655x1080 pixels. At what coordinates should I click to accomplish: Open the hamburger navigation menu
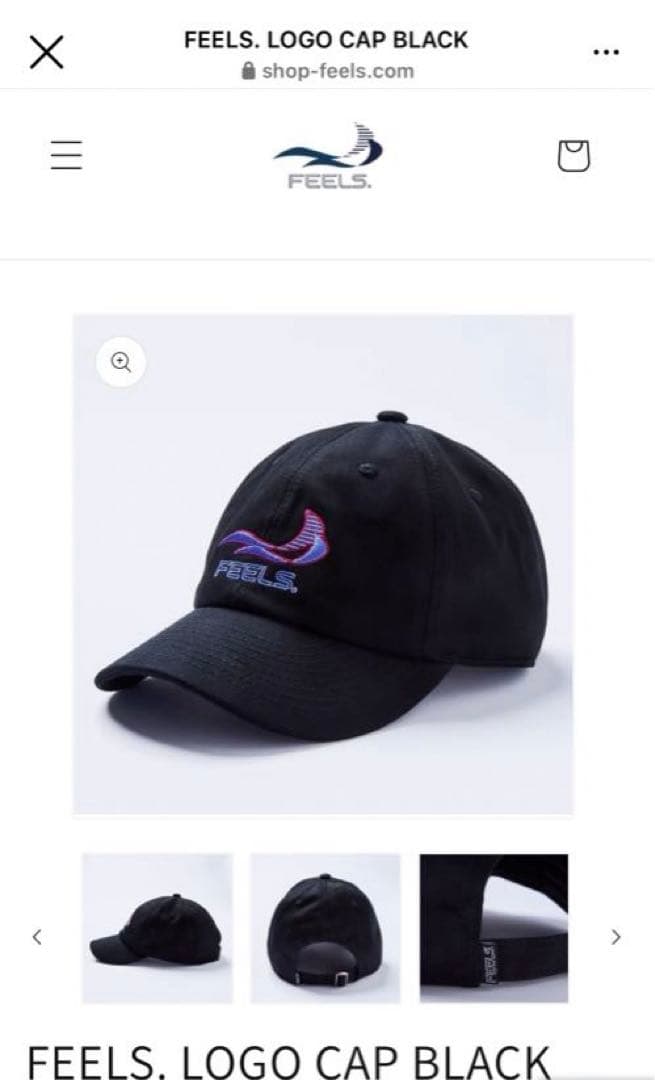pos(66,155)
